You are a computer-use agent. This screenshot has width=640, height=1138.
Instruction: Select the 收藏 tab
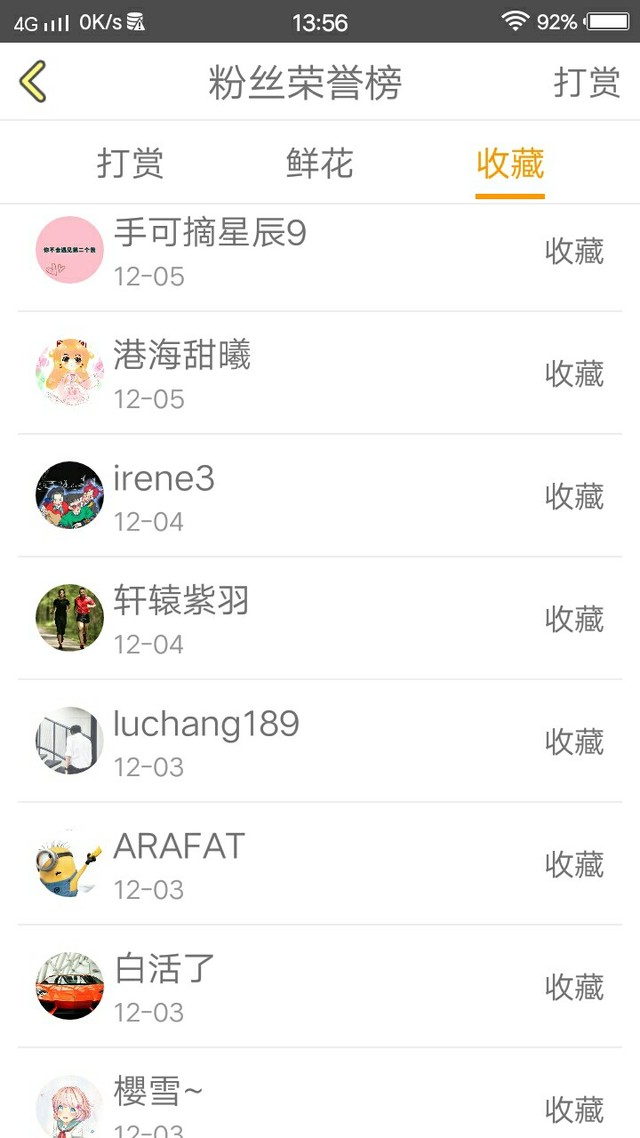coord(510,163)
